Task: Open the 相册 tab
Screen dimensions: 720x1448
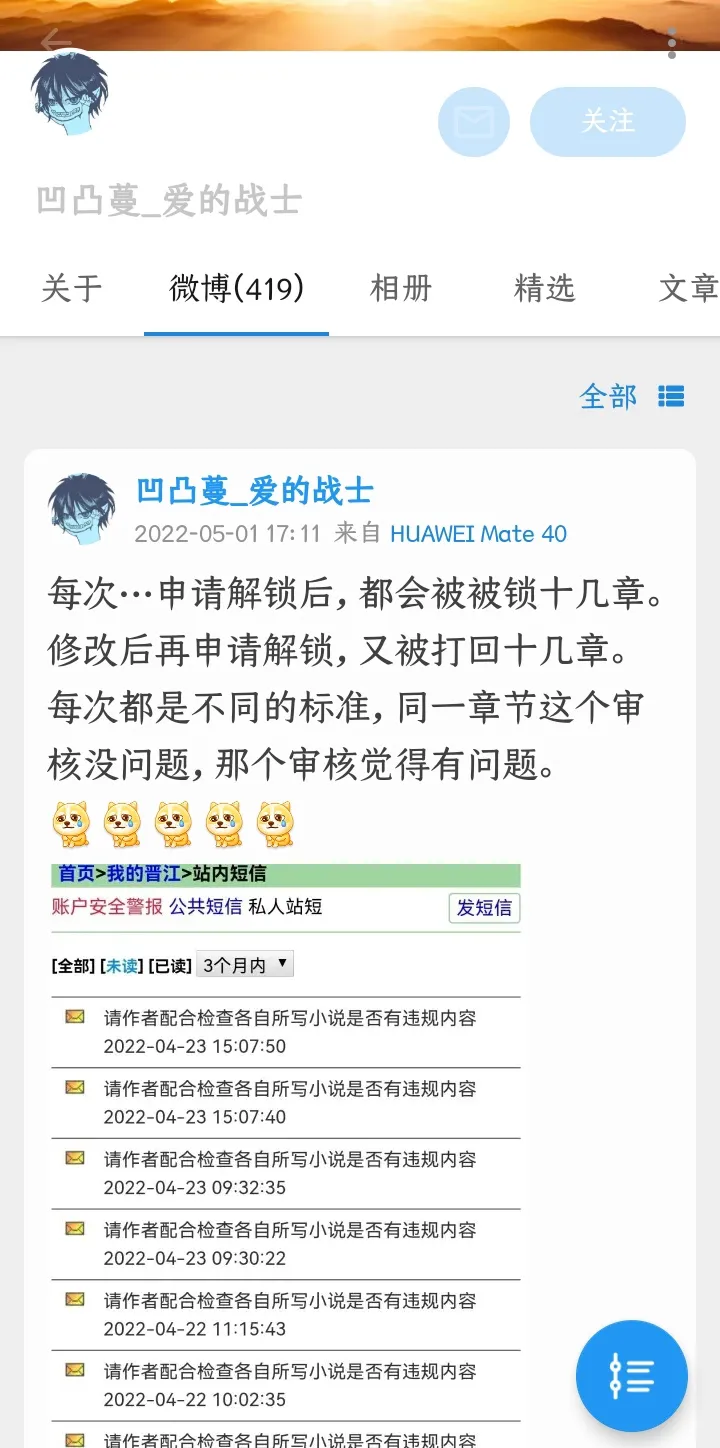Action: click(401, 289)
